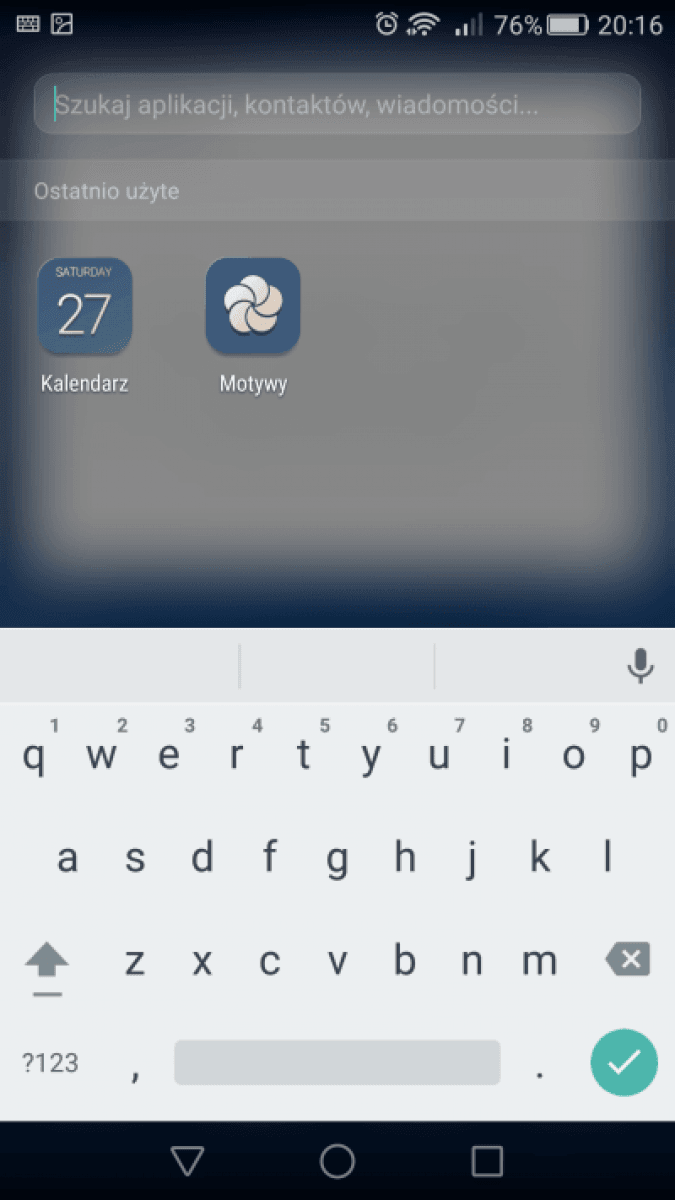Tap the backspace key

pos(628,960)
